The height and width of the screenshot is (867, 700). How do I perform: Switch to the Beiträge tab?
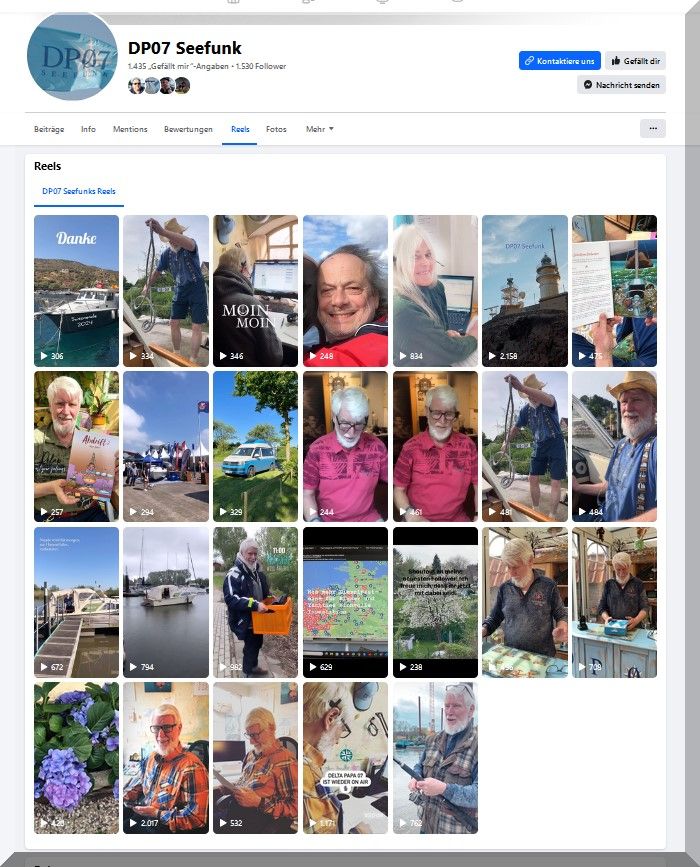[49, 129]
